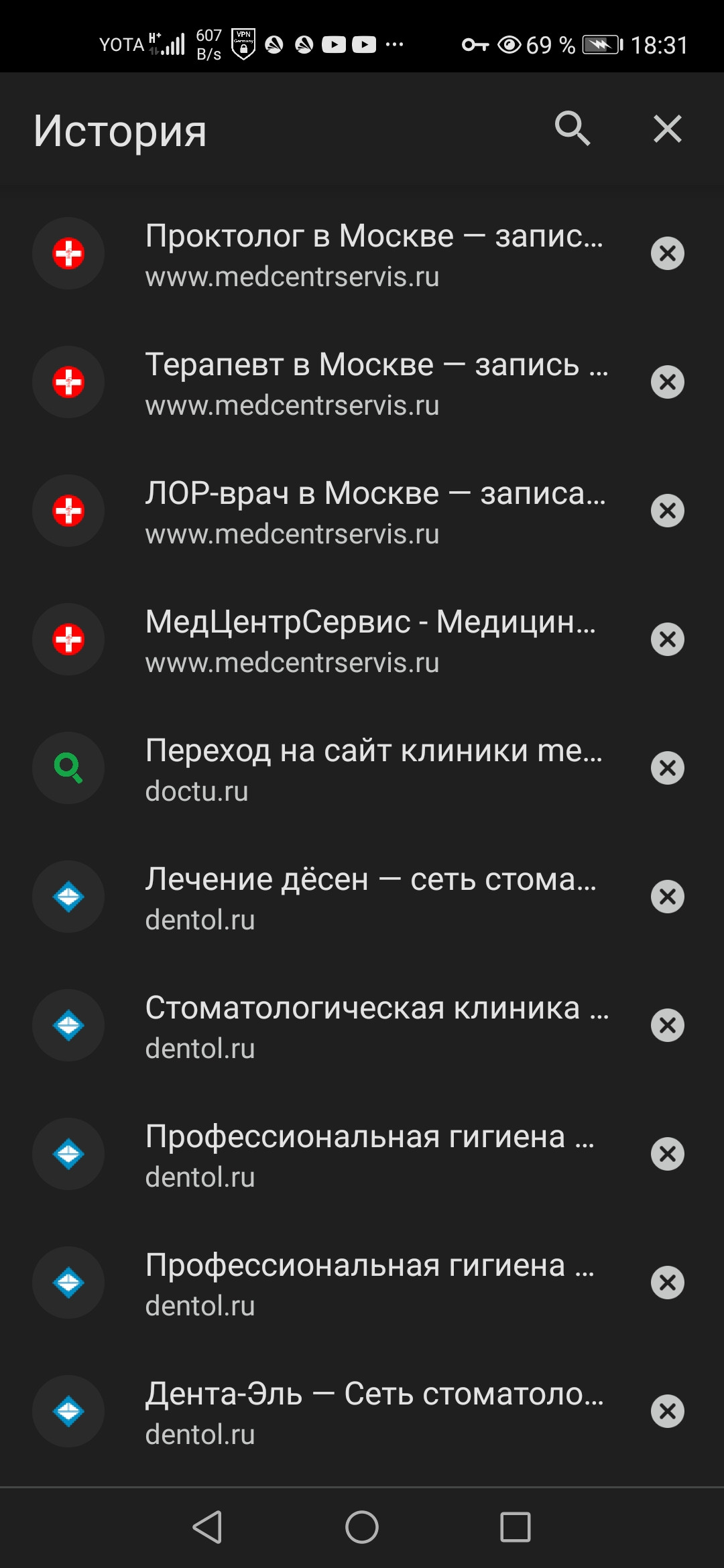
Task: Remove the Стоматологическая клиника entry
Action: coord(667,1026)
